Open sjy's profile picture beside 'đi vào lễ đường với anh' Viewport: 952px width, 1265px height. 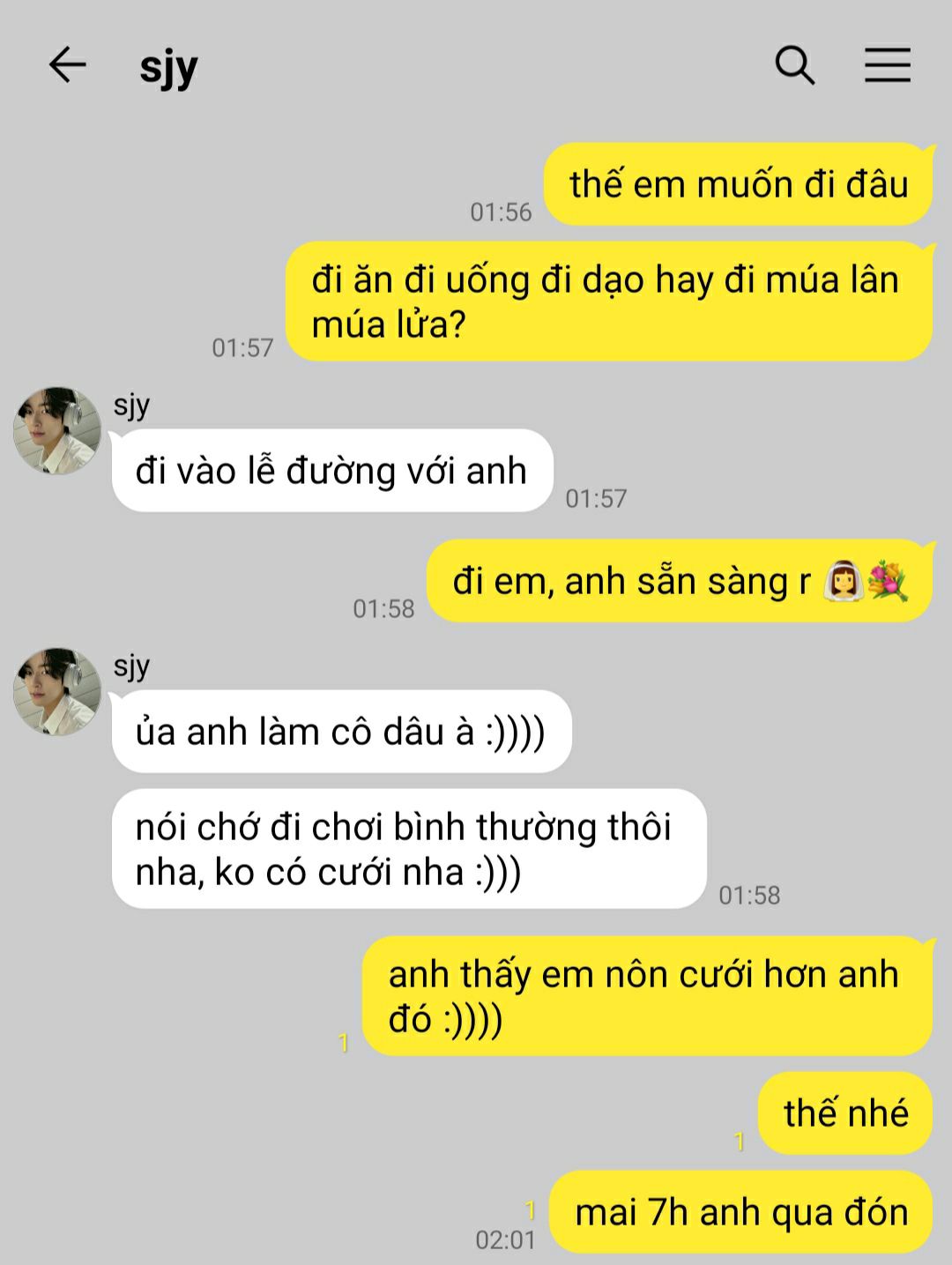pos(57,430)
